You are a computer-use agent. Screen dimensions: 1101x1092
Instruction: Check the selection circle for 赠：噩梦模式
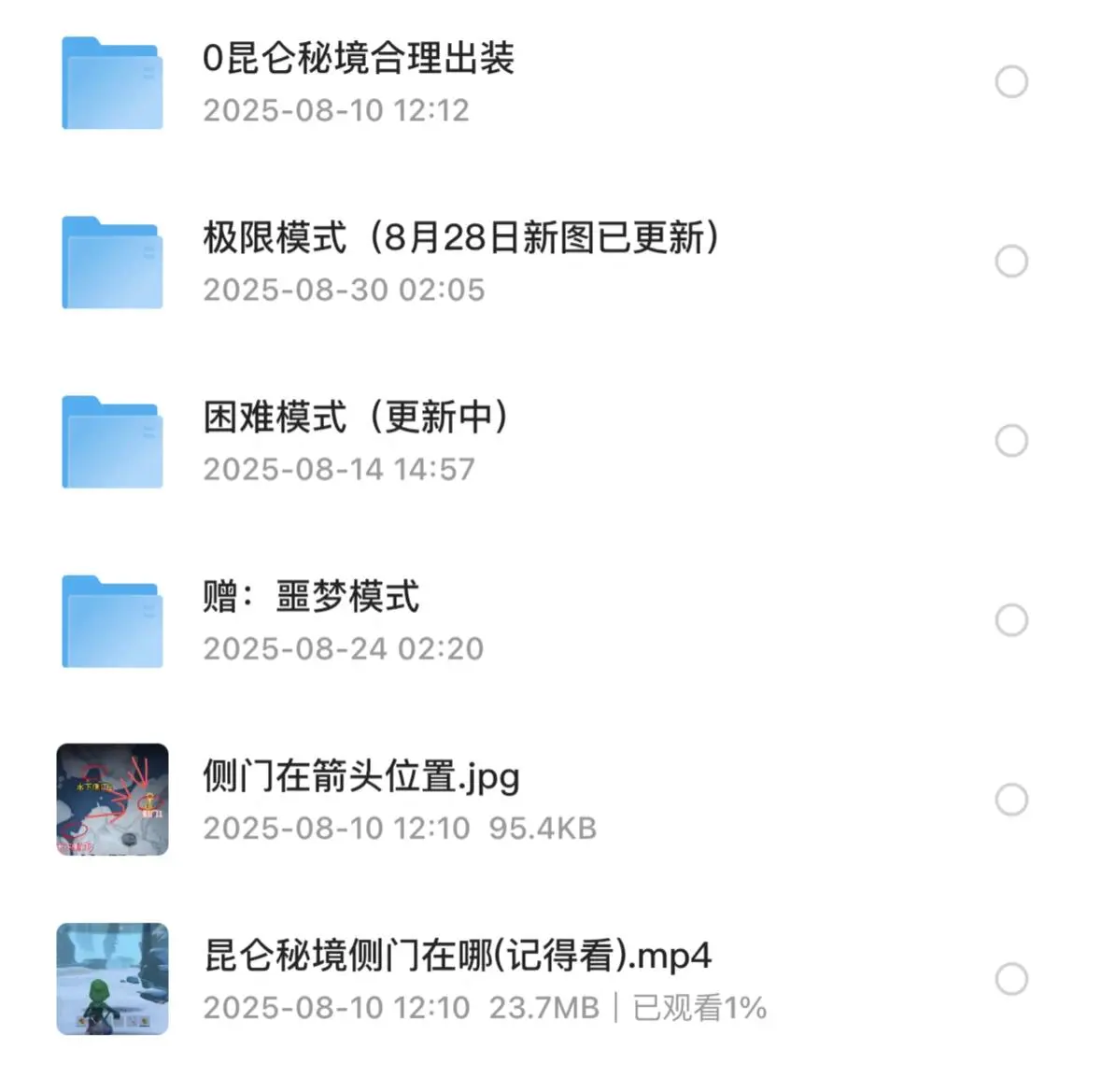[x=1011, y=620]
